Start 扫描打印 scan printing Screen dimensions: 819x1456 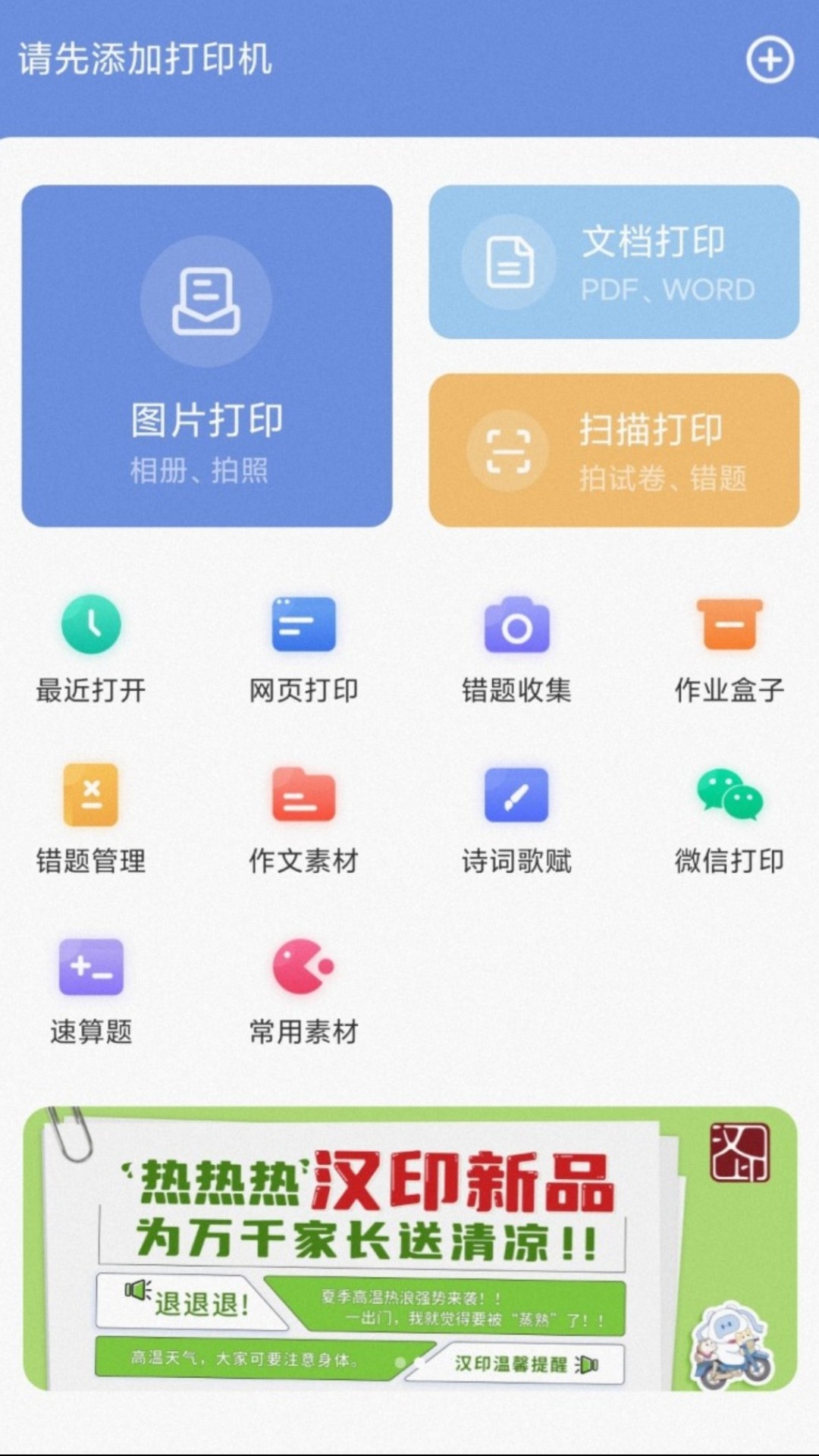click(613, 450)
